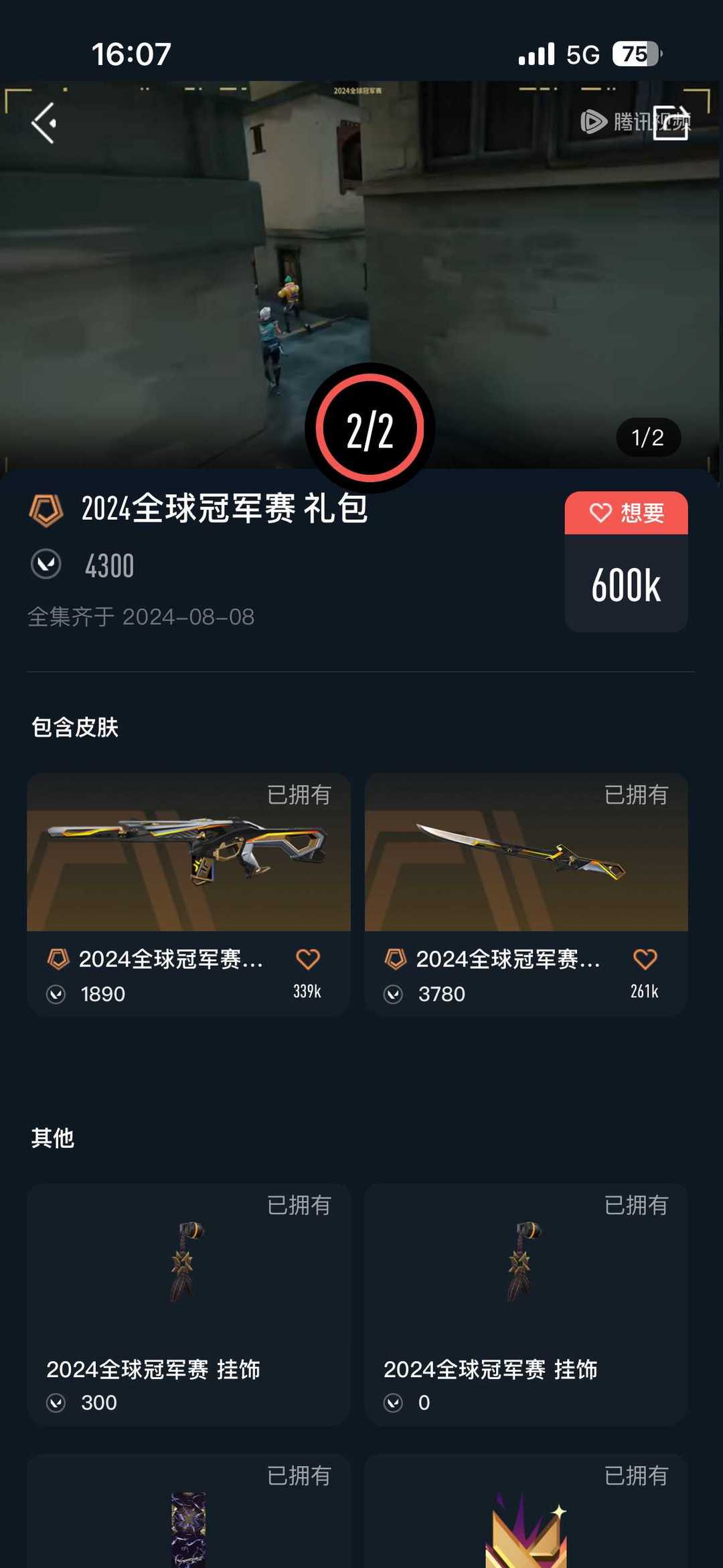Tap the bundle preview video banner

coord(361,268)
